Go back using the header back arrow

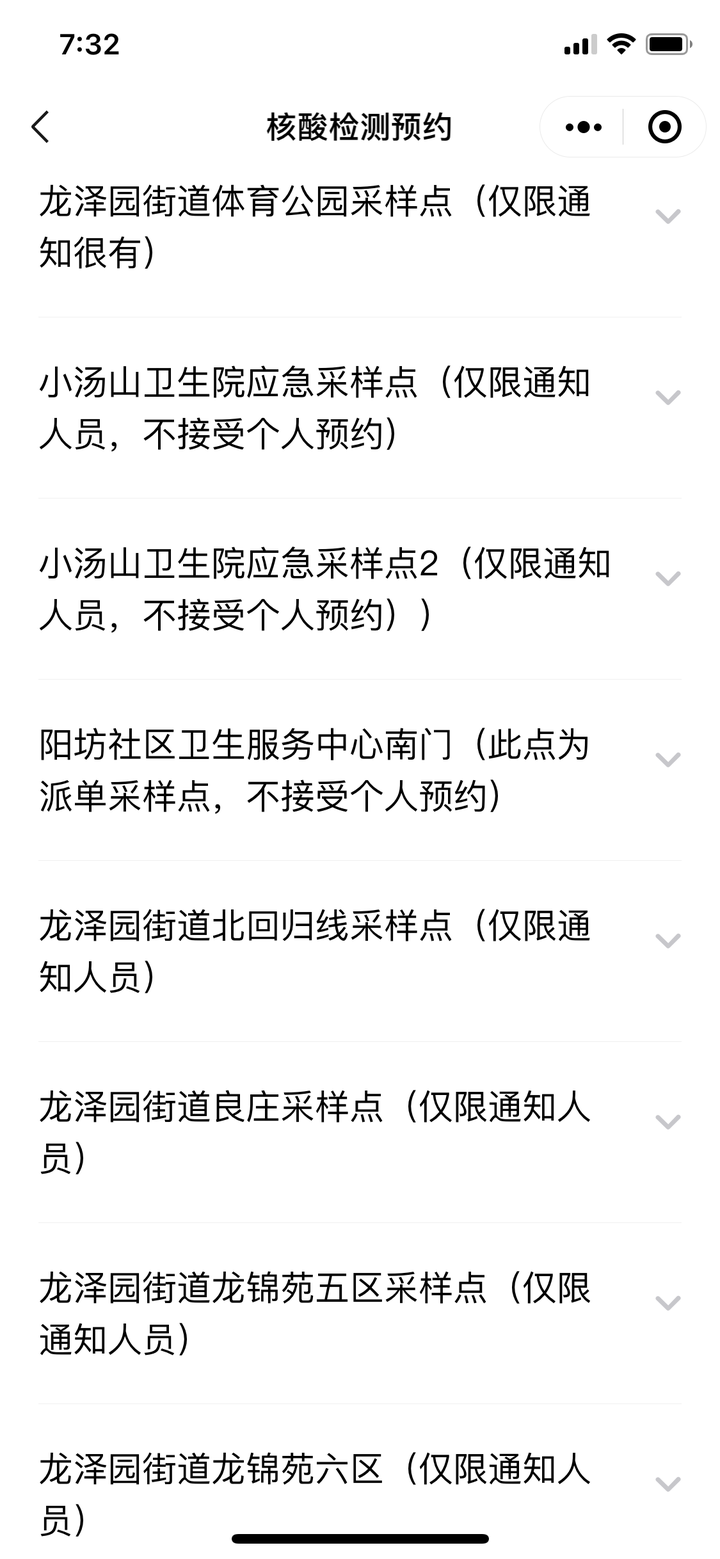point(41,127)
